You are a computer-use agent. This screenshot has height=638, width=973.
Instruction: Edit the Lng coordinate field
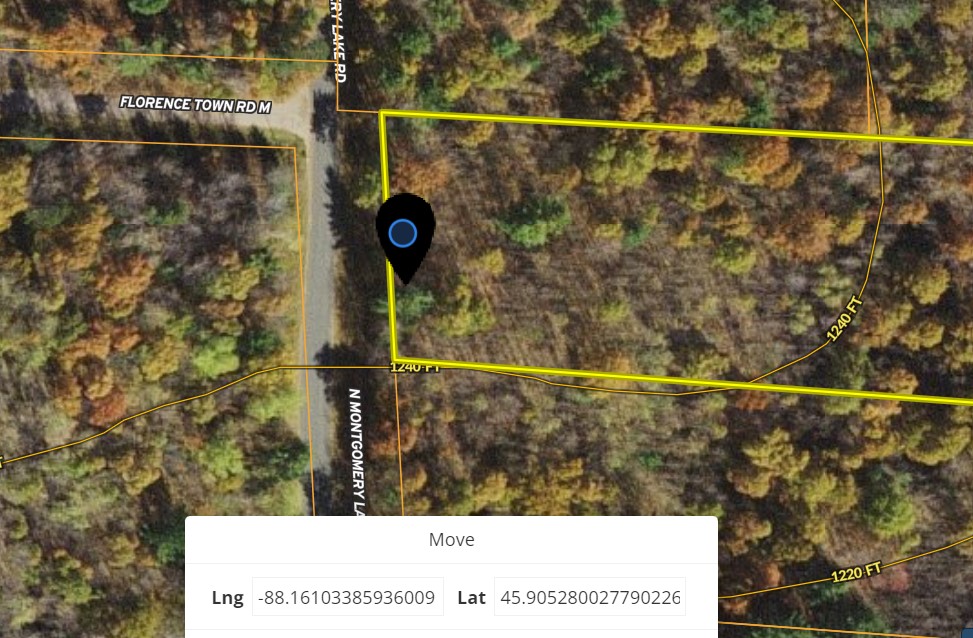pyautogui.click(x=347, y=598)
